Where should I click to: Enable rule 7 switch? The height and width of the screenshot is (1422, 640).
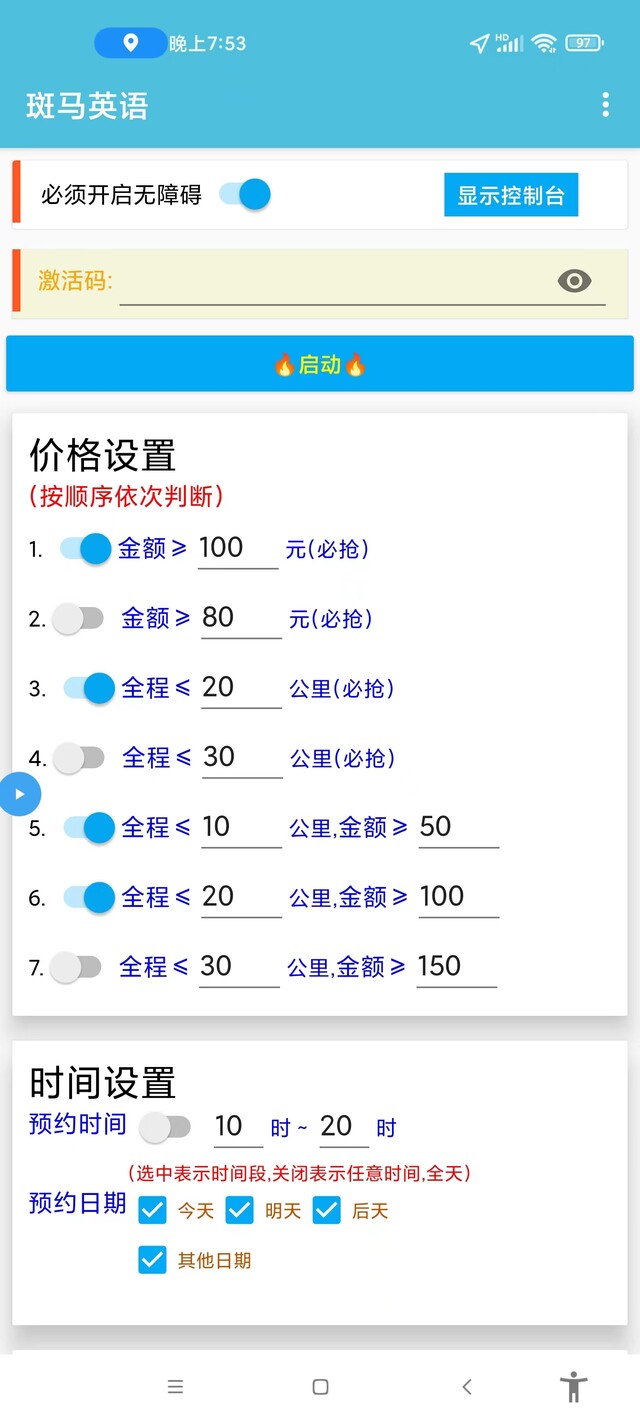coord(76,967)
